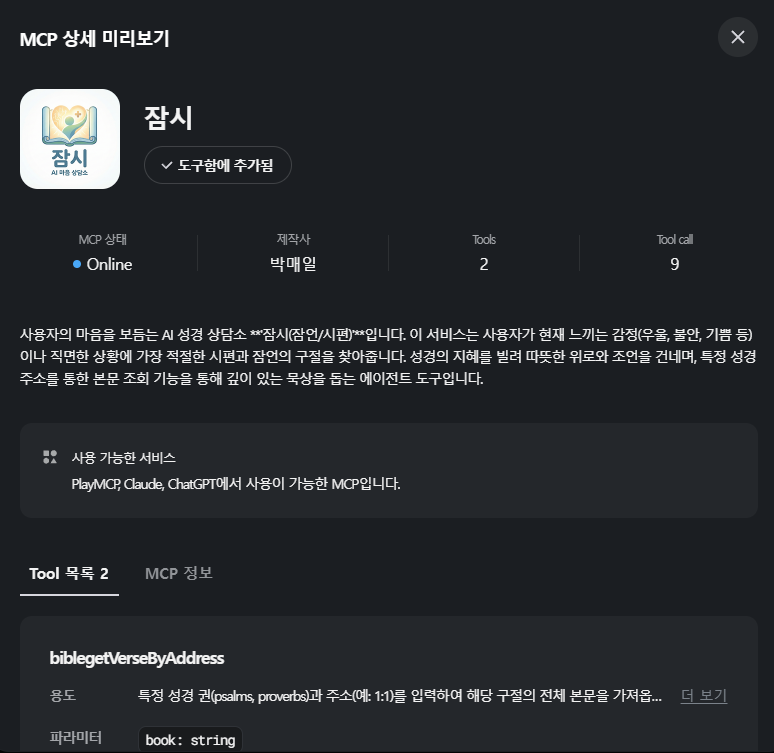Close the MCP 상세 미리보기 dialog
This screenshot has width=774, height=753.
pyautogui.click(x=737, y=38)
